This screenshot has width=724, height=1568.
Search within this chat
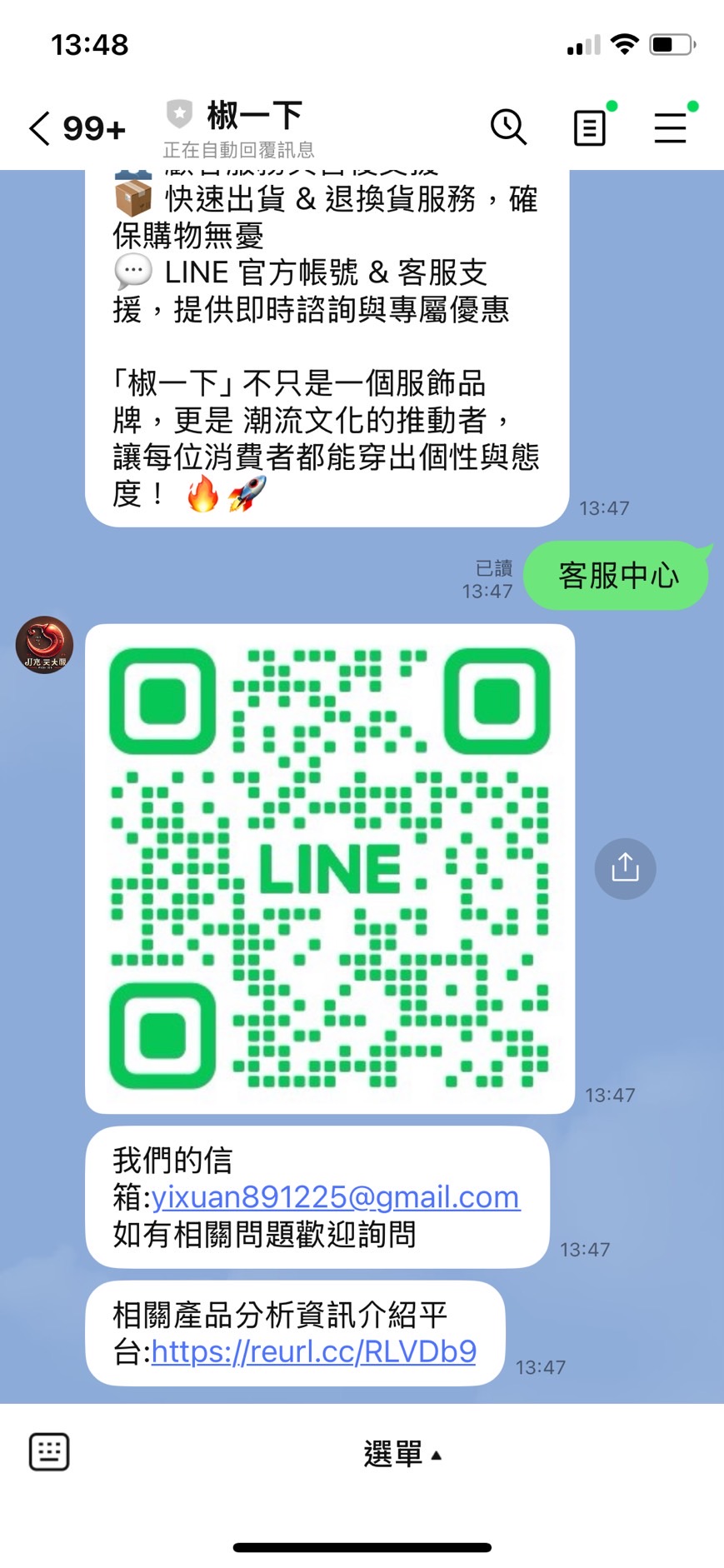[x=508, y=127]
